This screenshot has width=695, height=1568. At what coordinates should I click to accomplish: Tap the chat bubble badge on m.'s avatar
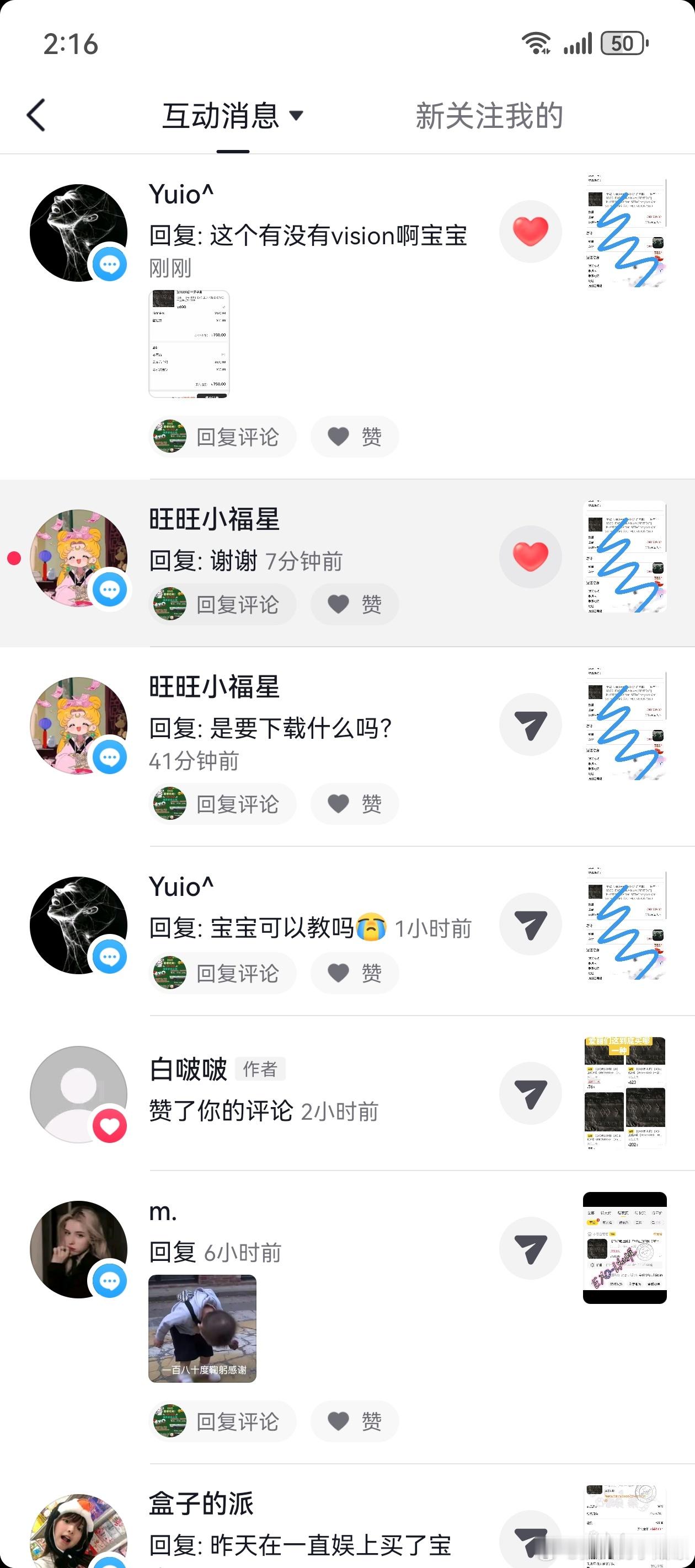click(x=110, y=1281)
